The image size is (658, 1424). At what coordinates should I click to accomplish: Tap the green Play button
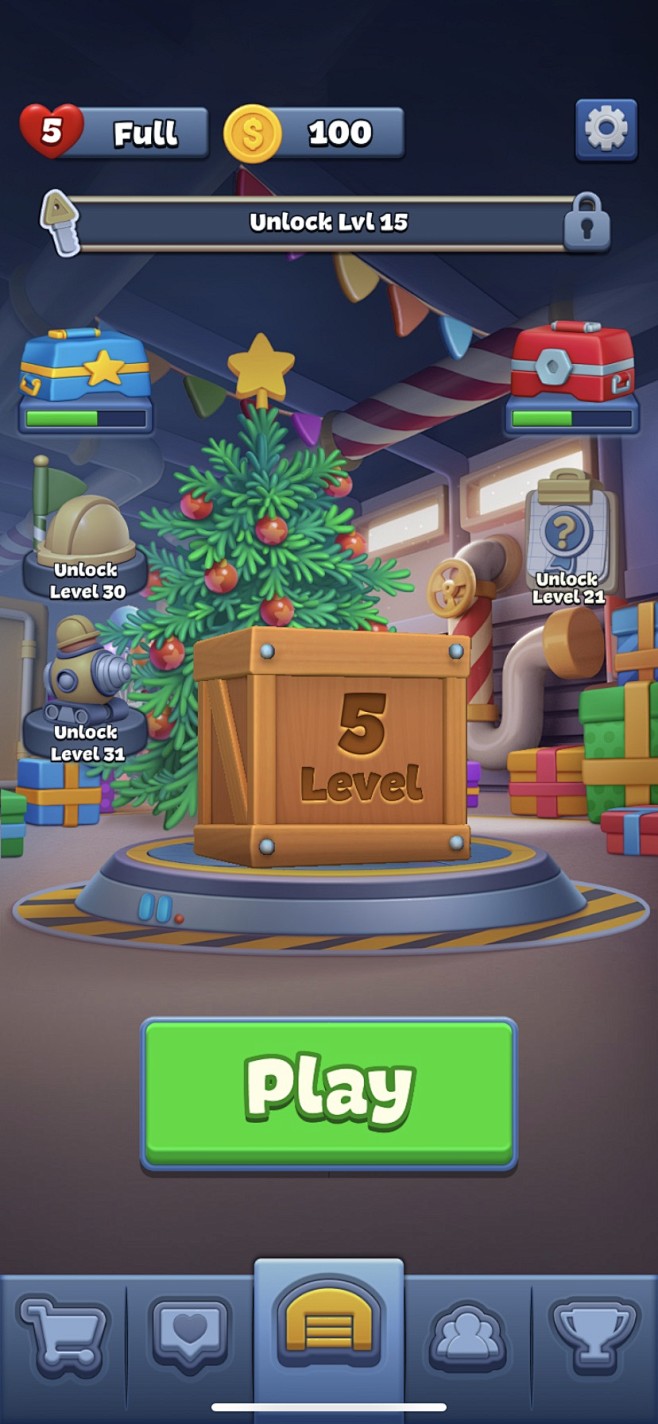click(329, 1093)
